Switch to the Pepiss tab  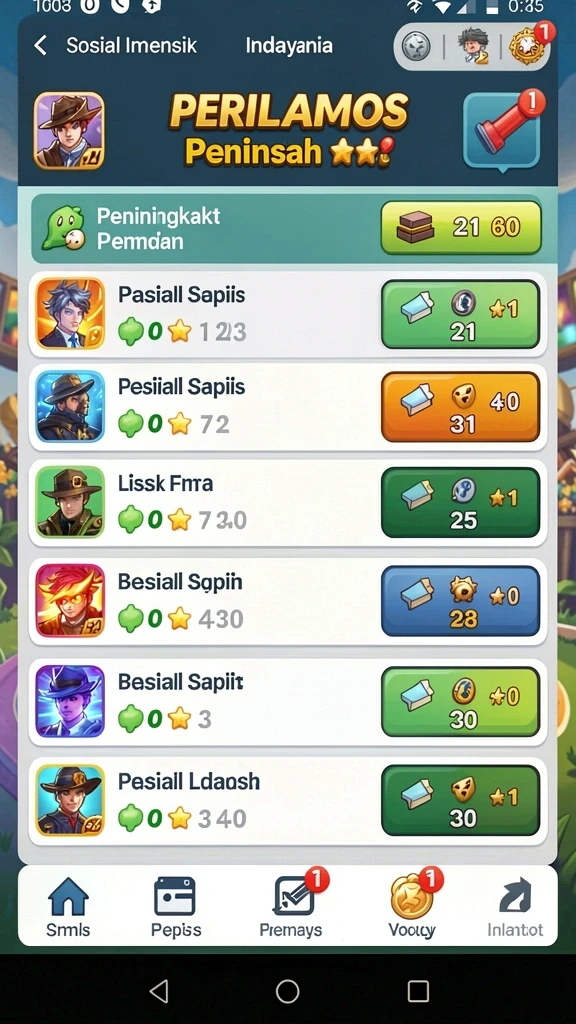click(176, 907)
